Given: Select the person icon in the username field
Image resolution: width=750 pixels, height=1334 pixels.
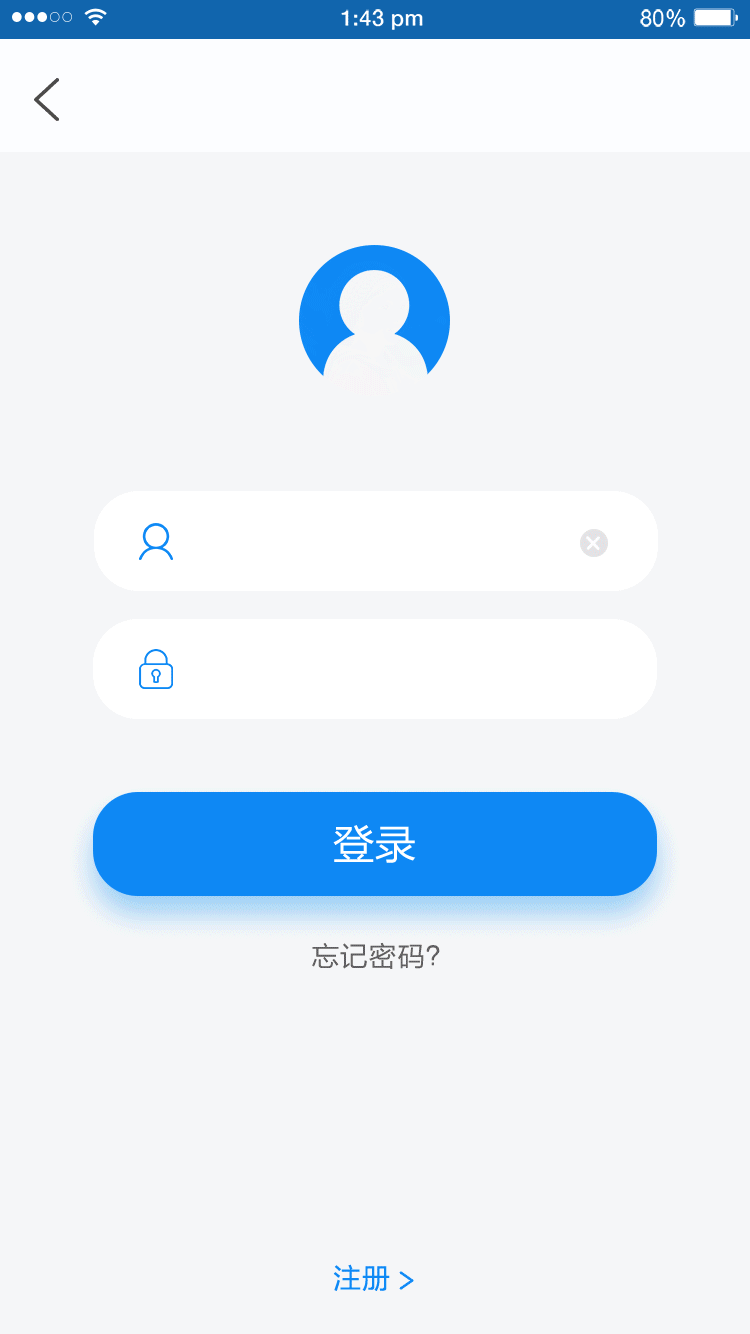Looking at the screenshot, I should (155, 542).
